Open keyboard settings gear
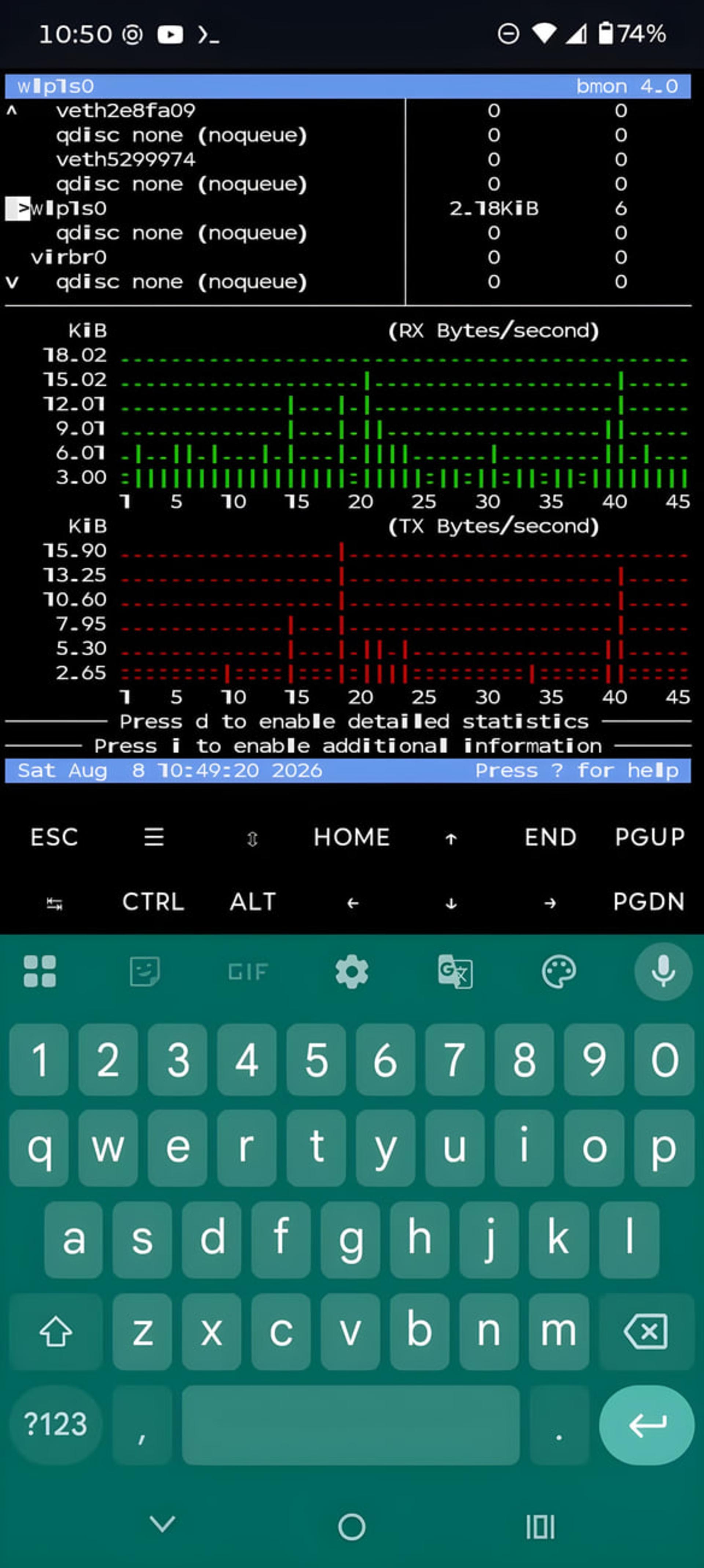The height and width of the screenshot is (1568, 704). tap(352, 971)
